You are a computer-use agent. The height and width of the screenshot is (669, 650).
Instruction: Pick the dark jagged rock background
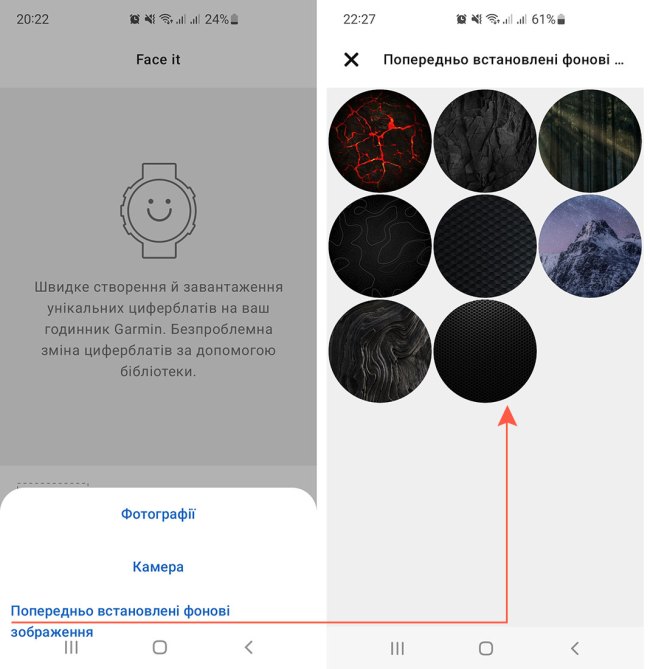[485, 140]
